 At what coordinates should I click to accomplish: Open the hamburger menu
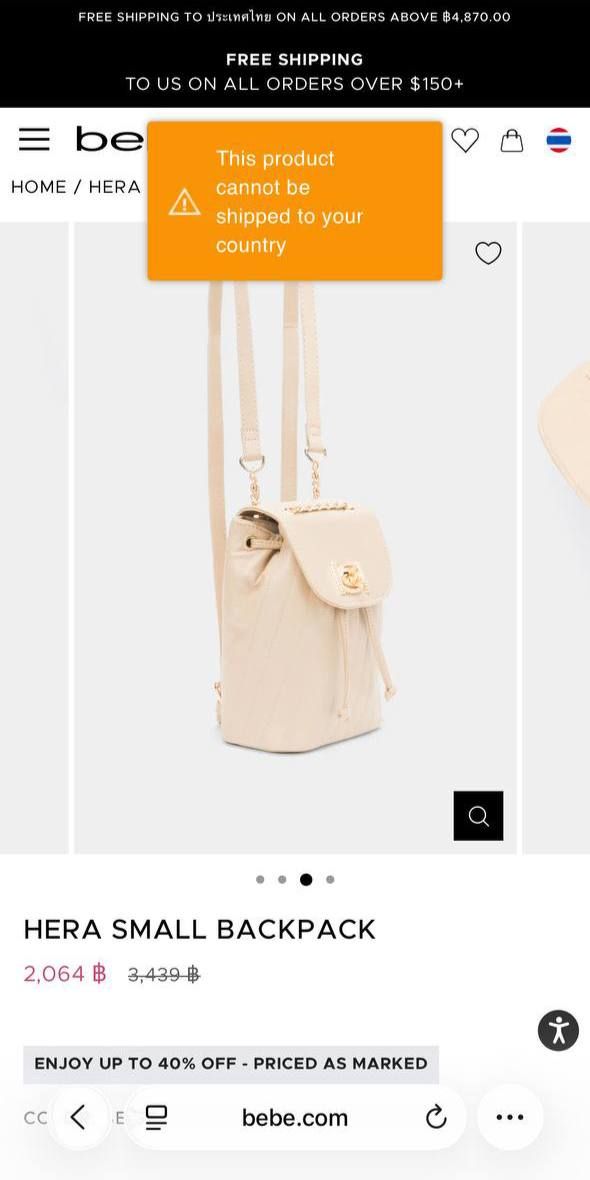click(34, 139)
